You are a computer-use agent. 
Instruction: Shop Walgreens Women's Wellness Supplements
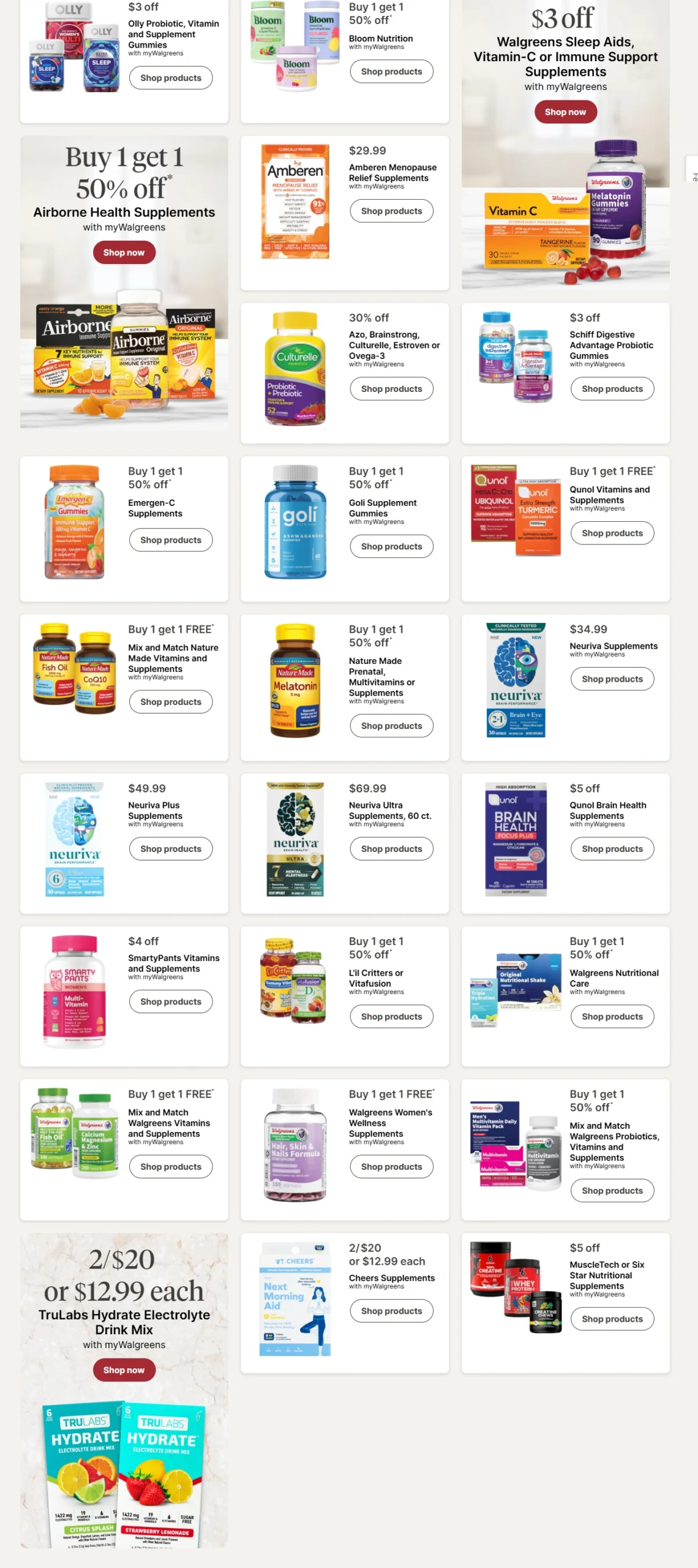[x=391, y=1167]
